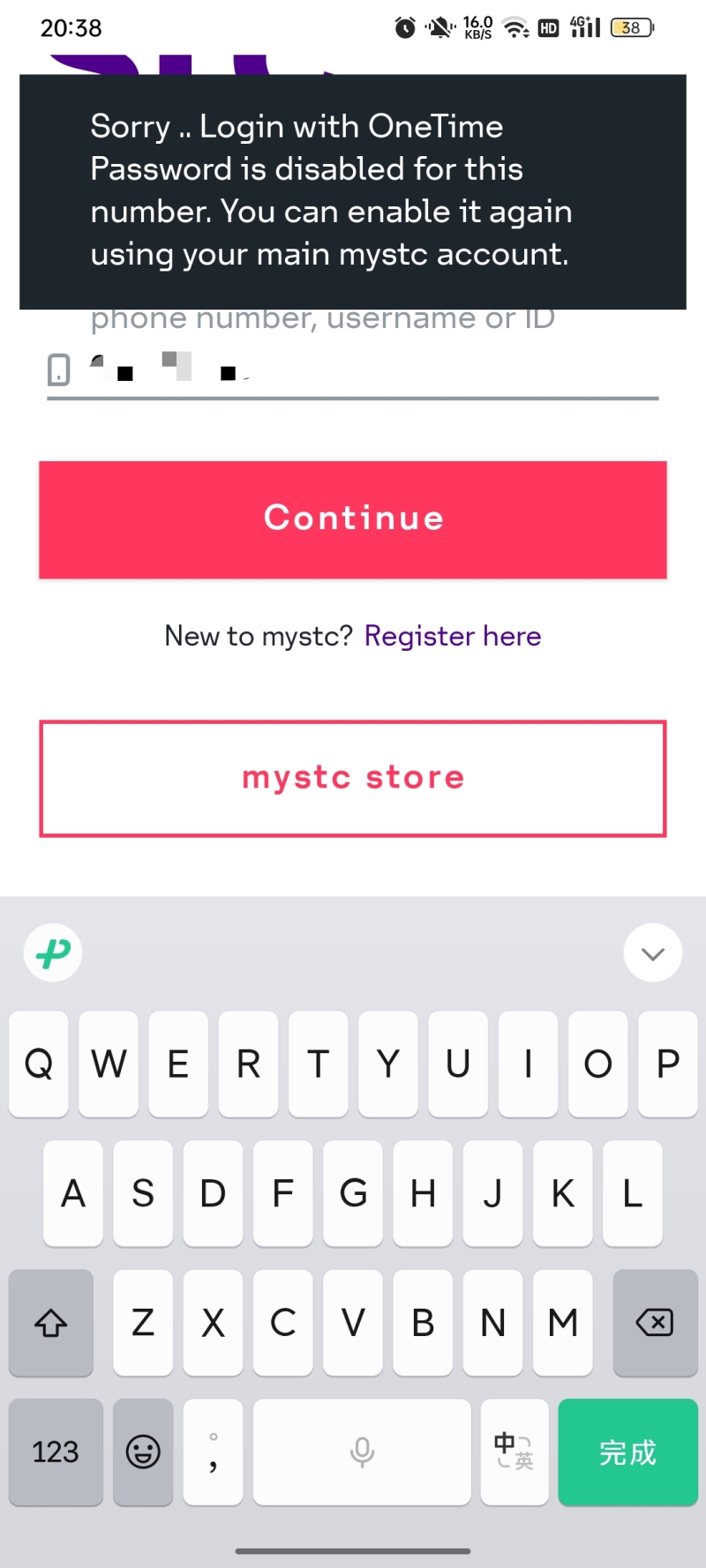The width and height of the screenshot is (706, 1568).
Task: Toggle the Chinese/English input language key
Action: (x=514, y=1452)
